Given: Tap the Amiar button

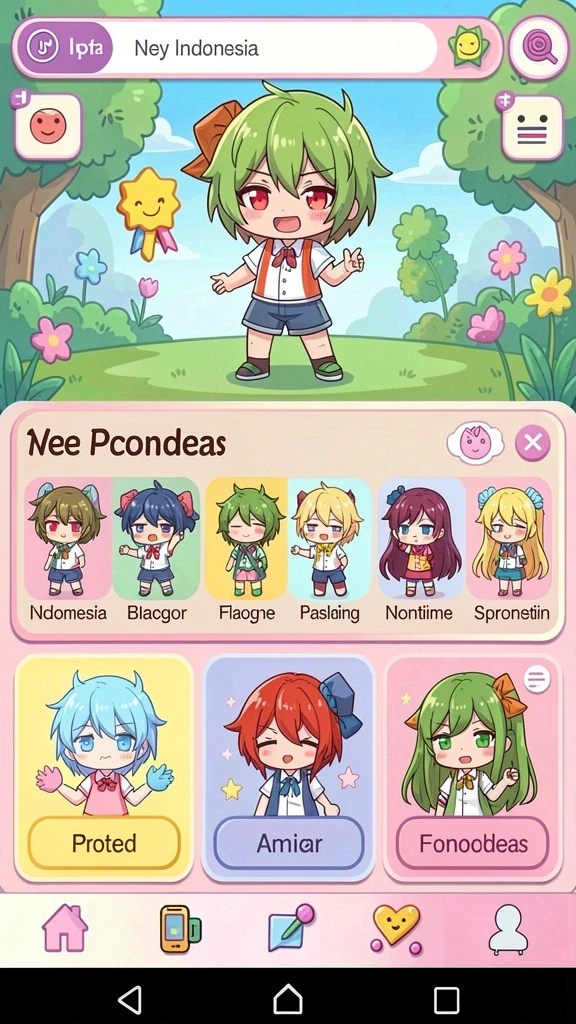Looking at the screenshot, I should tap(289, 843).
